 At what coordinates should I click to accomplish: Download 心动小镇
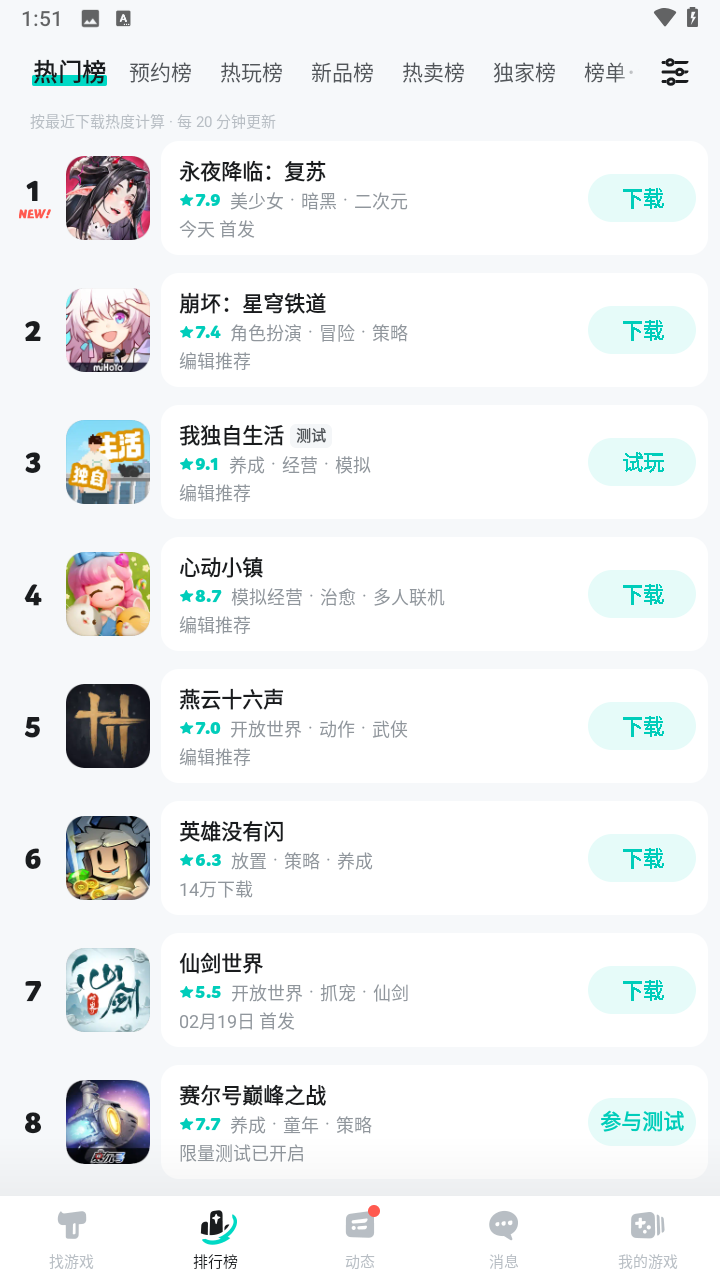click(642, 594)
